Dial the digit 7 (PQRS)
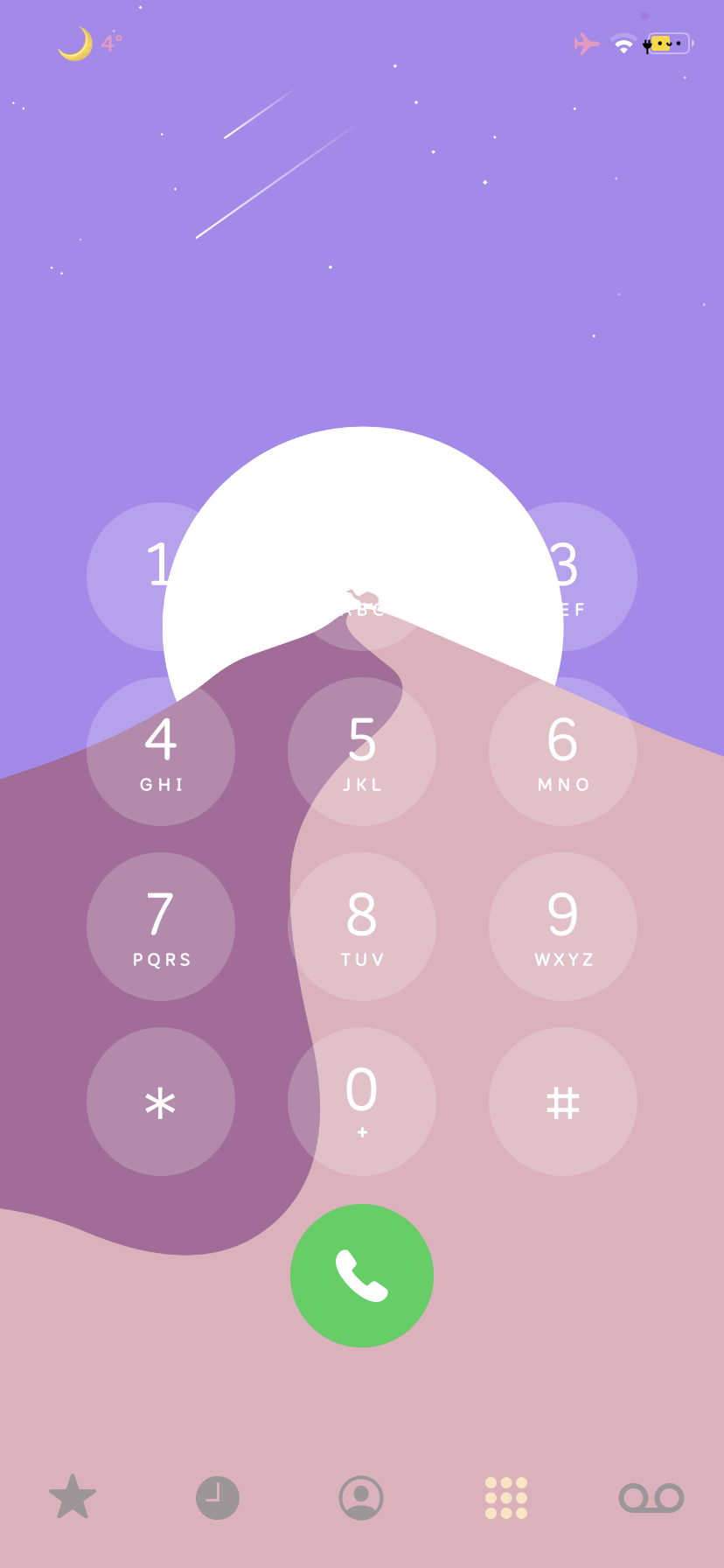 [161, 926]
